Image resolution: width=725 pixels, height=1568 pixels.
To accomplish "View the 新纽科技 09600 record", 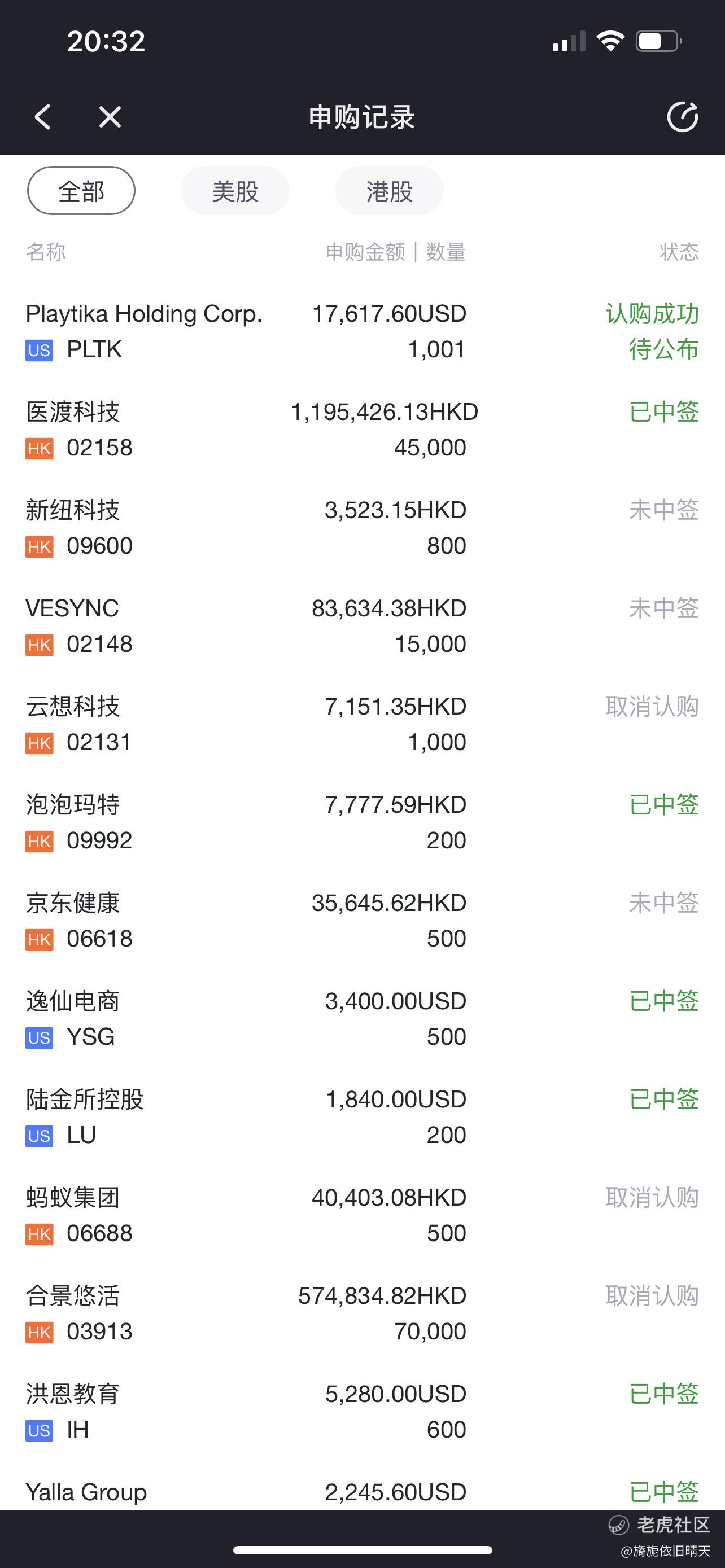I will click(362, 528).
